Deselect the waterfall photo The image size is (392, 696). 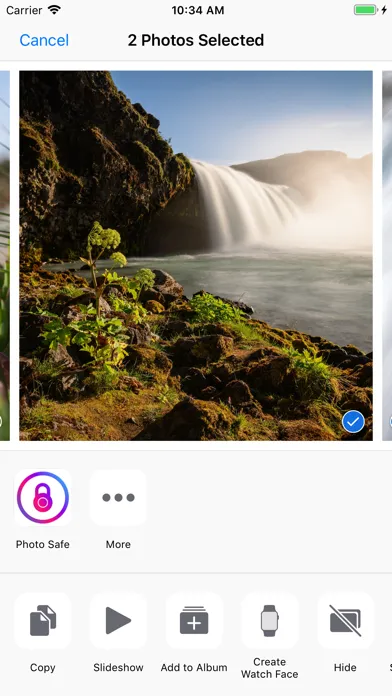353,422
